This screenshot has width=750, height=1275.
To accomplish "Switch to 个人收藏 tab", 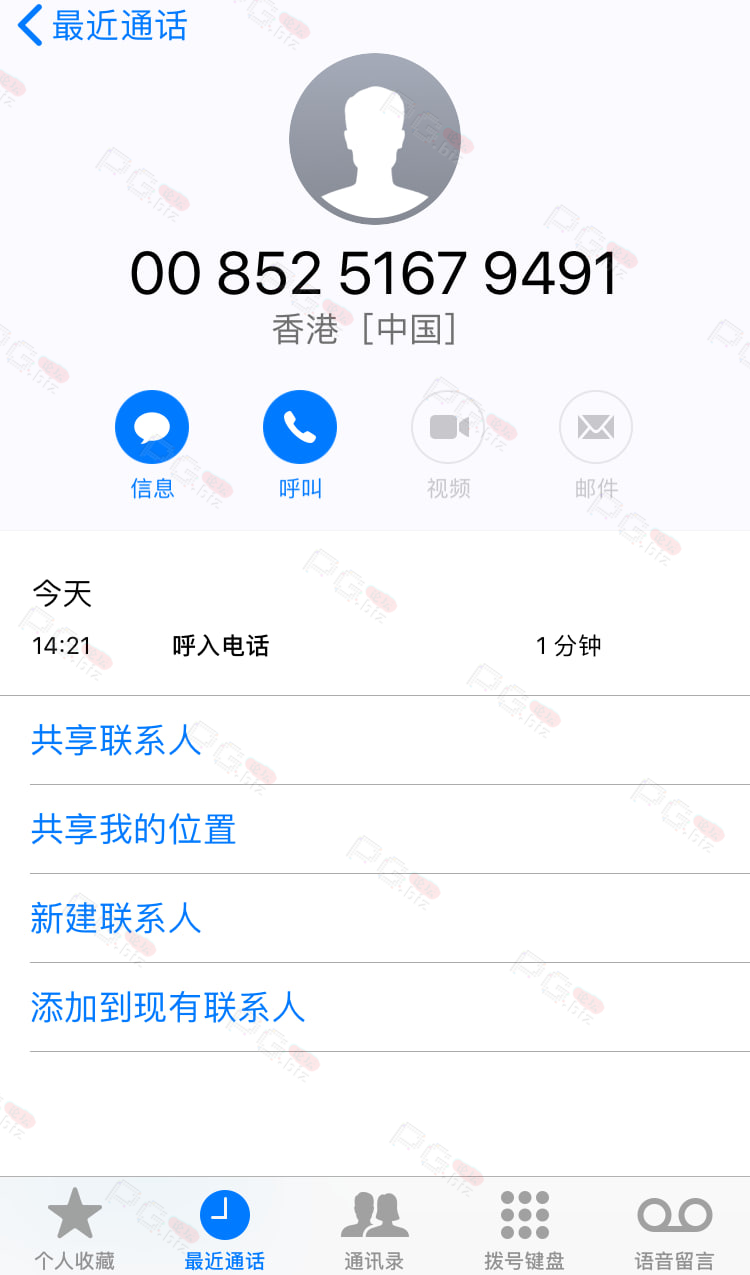I will [x=75, y=1228].
